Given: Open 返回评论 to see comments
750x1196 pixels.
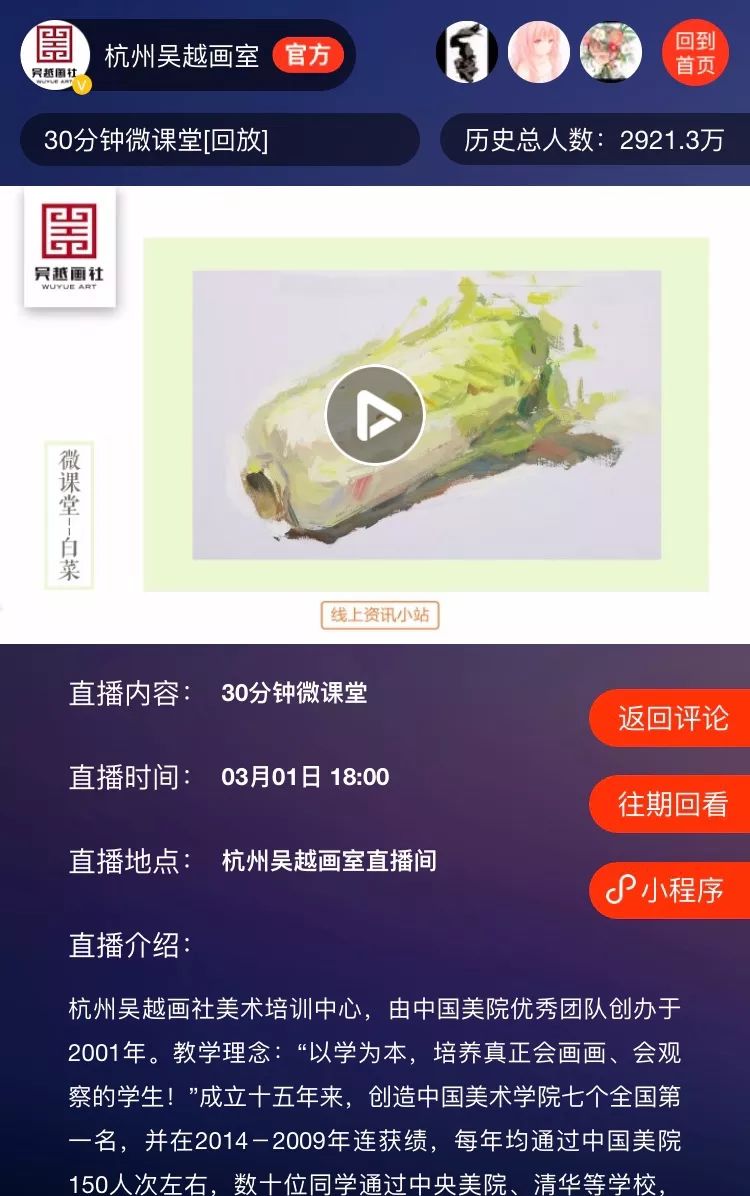Looking at the screenshot, I should 672,718.
